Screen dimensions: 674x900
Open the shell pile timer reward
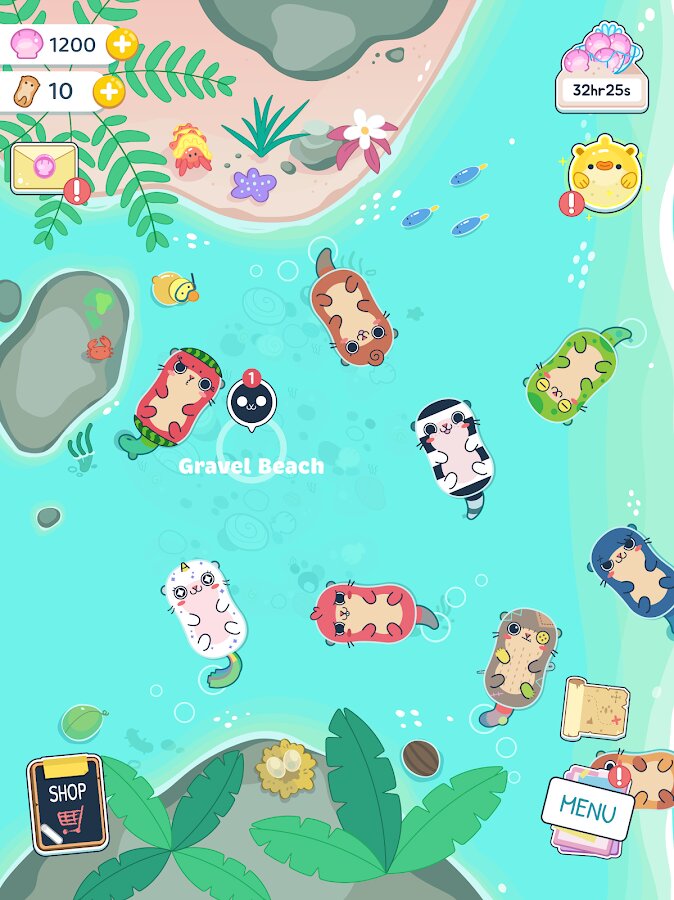pos(601,70)
